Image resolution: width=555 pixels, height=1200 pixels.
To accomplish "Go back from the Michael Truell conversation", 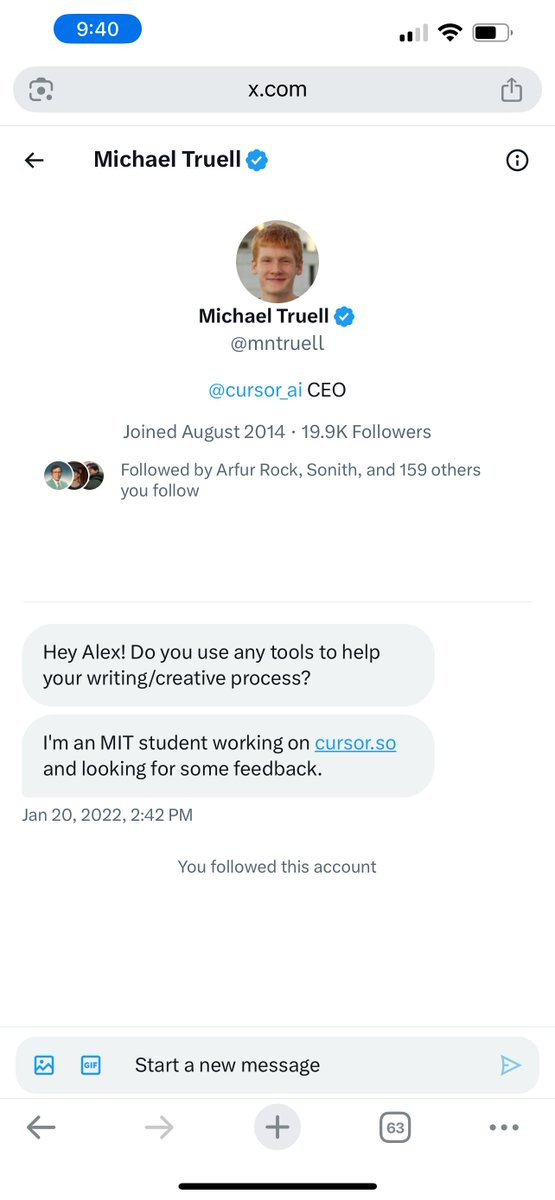I will coord(35,160).
